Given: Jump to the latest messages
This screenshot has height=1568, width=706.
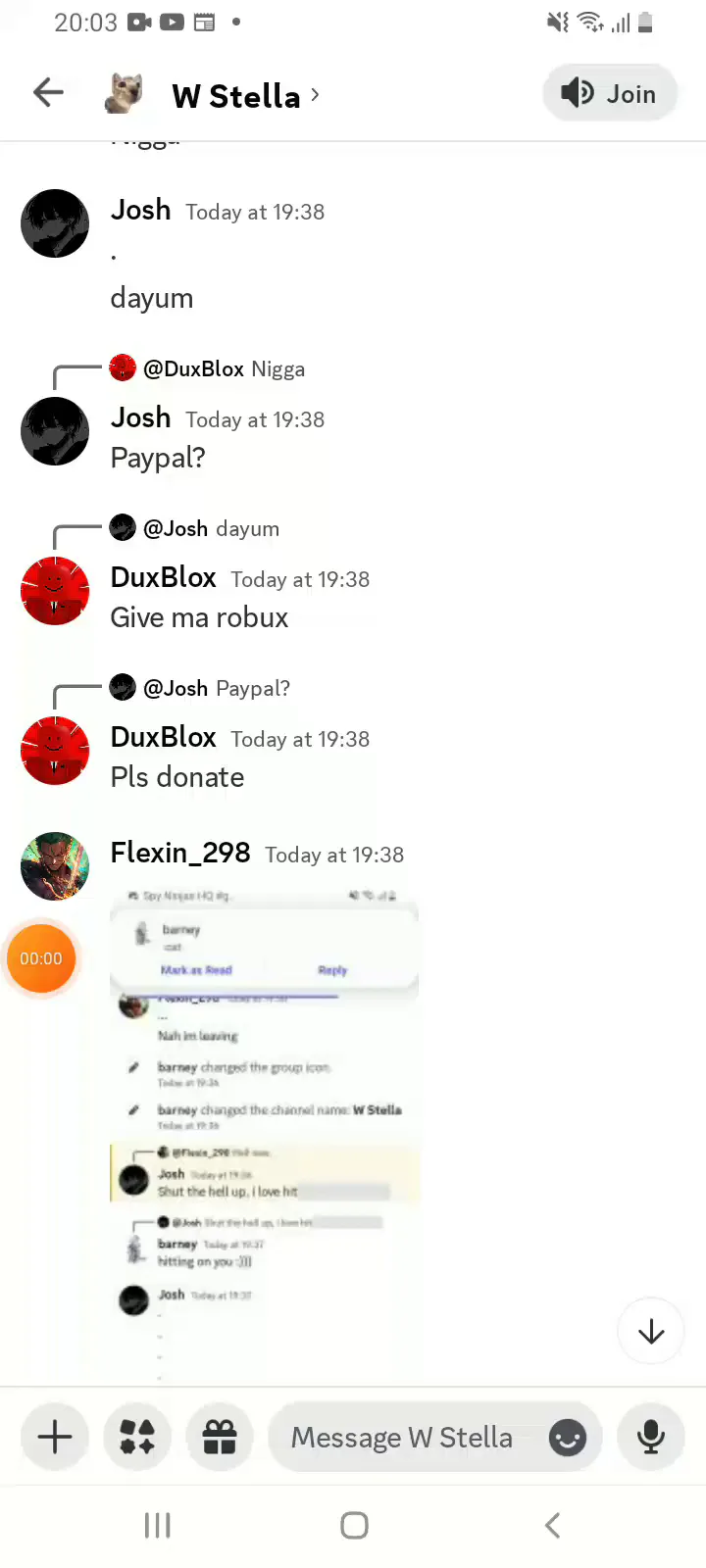Looking at the screenshot, I should click(651, 1332).
